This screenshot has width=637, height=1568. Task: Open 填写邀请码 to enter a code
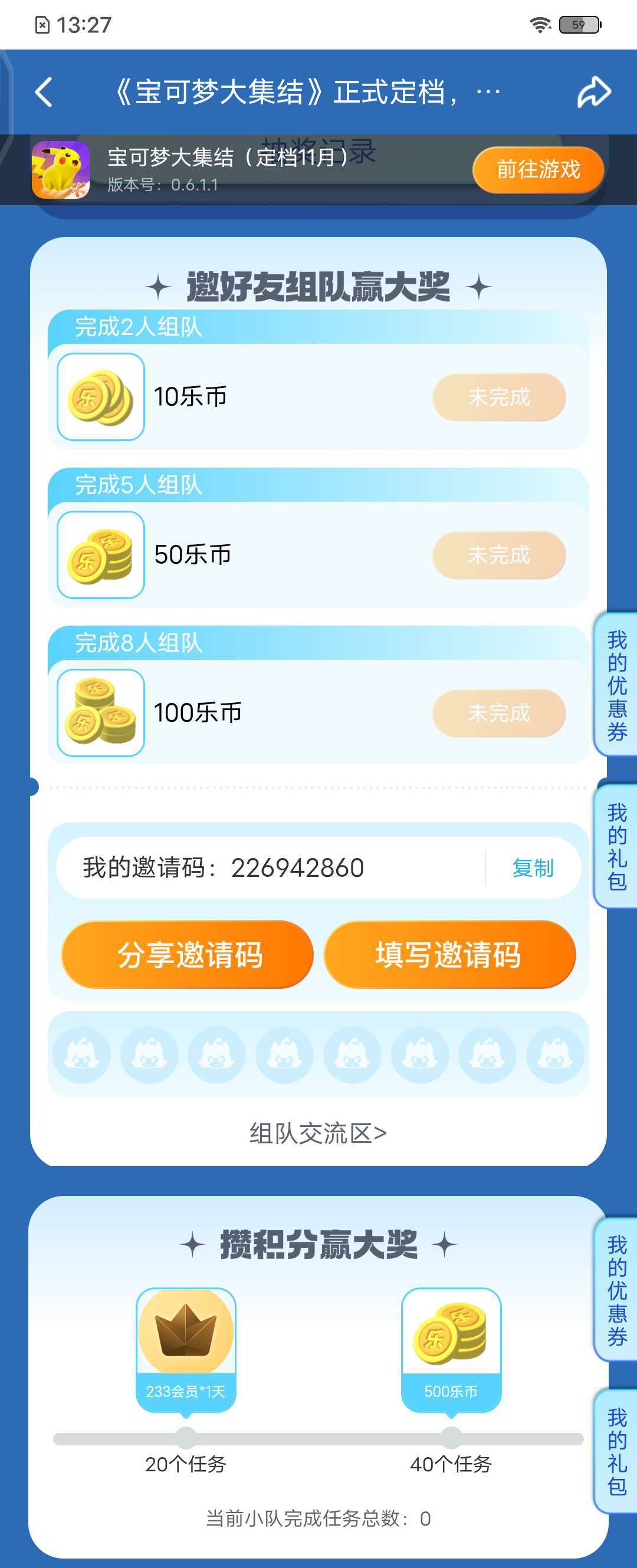449,954
